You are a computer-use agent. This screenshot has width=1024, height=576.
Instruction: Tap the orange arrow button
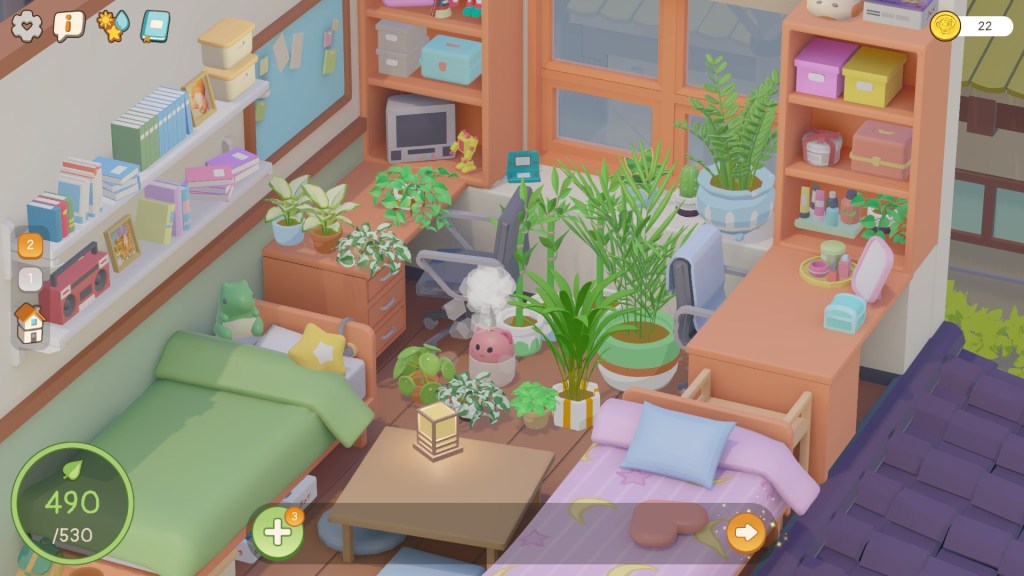tap(745, 532)
